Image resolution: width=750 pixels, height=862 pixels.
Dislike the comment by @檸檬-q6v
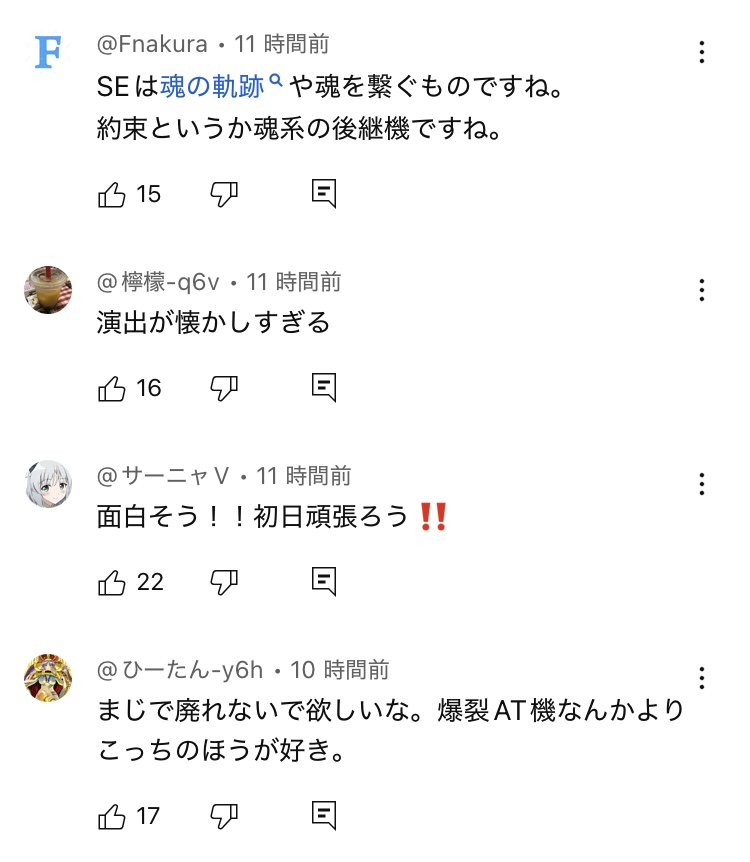pos(224,388)
